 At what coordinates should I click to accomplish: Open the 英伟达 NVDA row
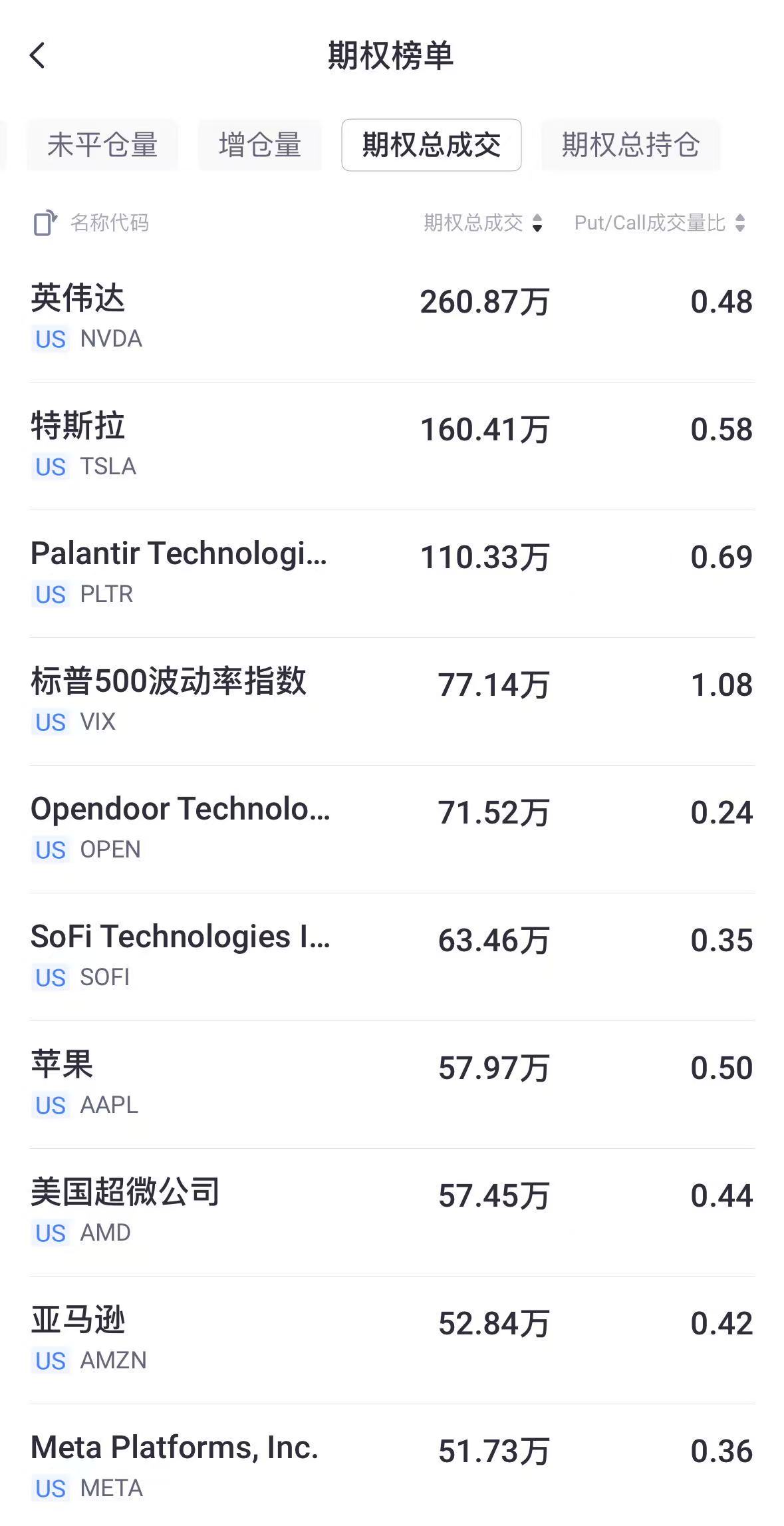[392, 317]
